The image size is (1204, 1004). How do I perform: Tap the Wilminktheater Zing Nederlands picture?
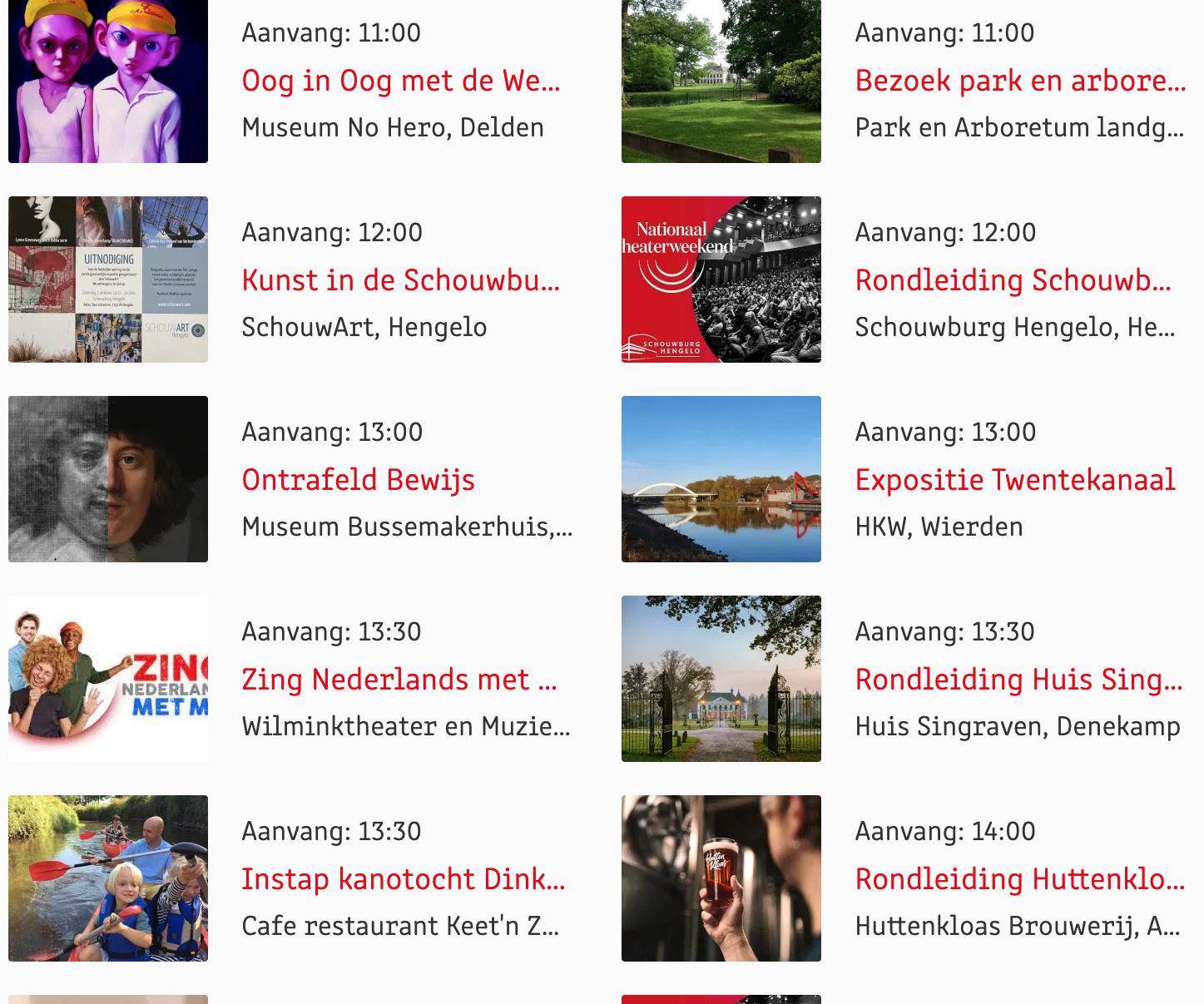click(x=108, y=679)
